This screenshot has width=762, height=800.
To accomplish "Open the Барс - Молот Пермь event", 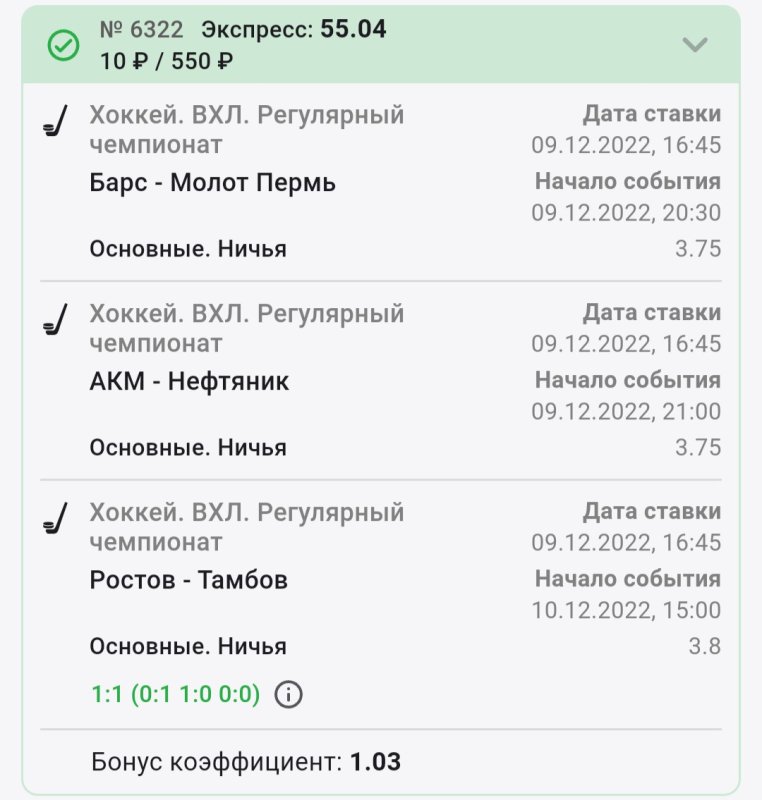I will pyautogui.click(x=213, y=183).
